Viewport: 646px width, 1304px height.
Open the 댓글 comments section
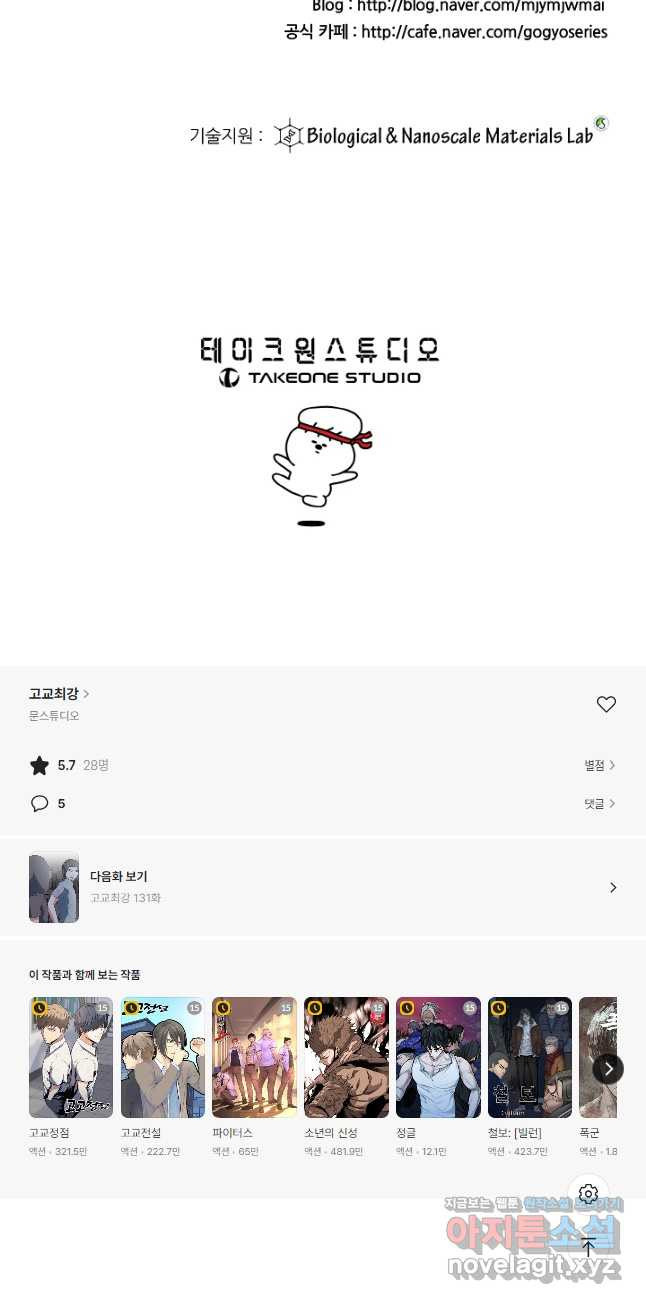(599, 803)
